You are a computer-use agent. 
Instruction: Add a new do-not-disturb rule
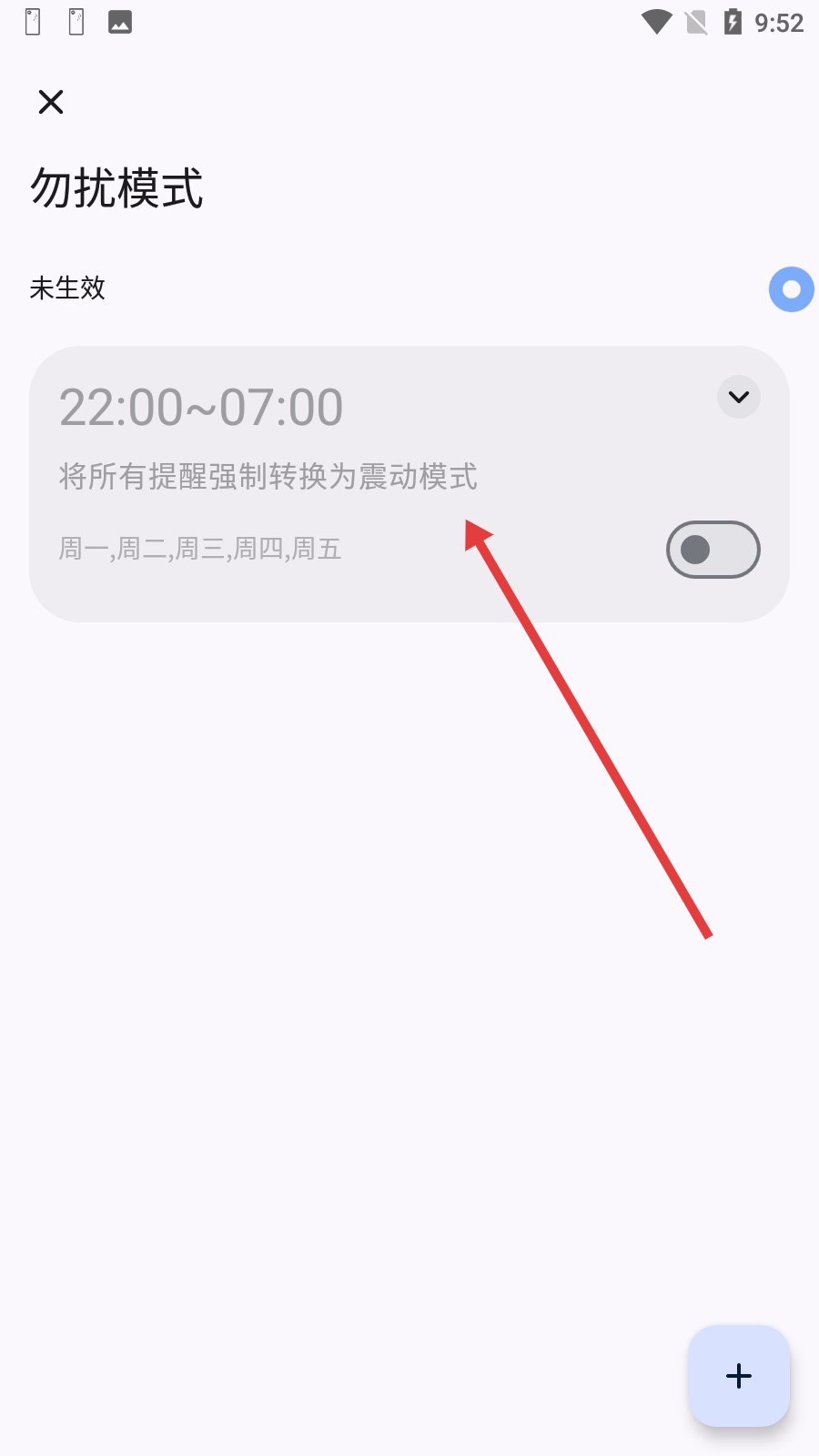coord(738,1375)
